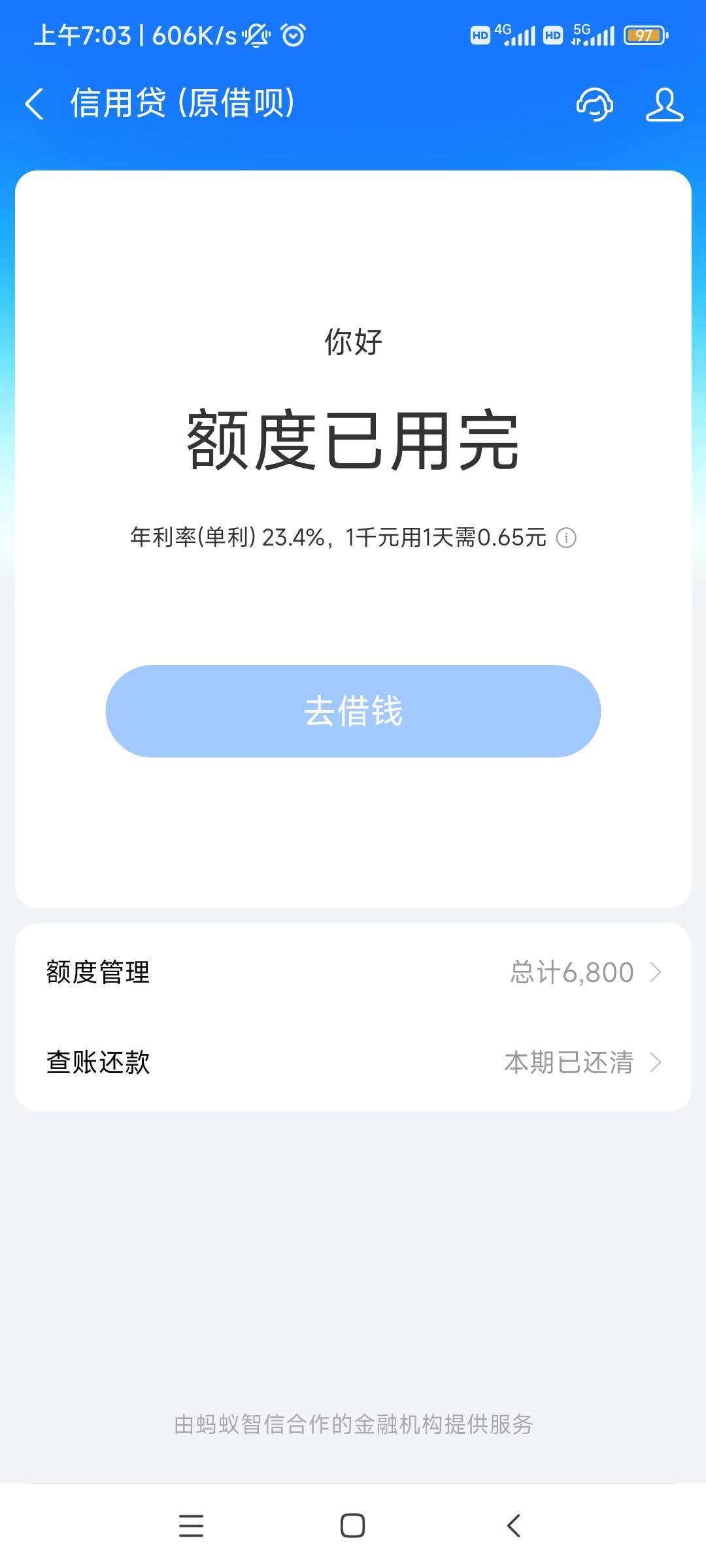This screenshot has height=1568, width=706.
Task: Open 额度管理 row
Action: click(x=353, y=972)
